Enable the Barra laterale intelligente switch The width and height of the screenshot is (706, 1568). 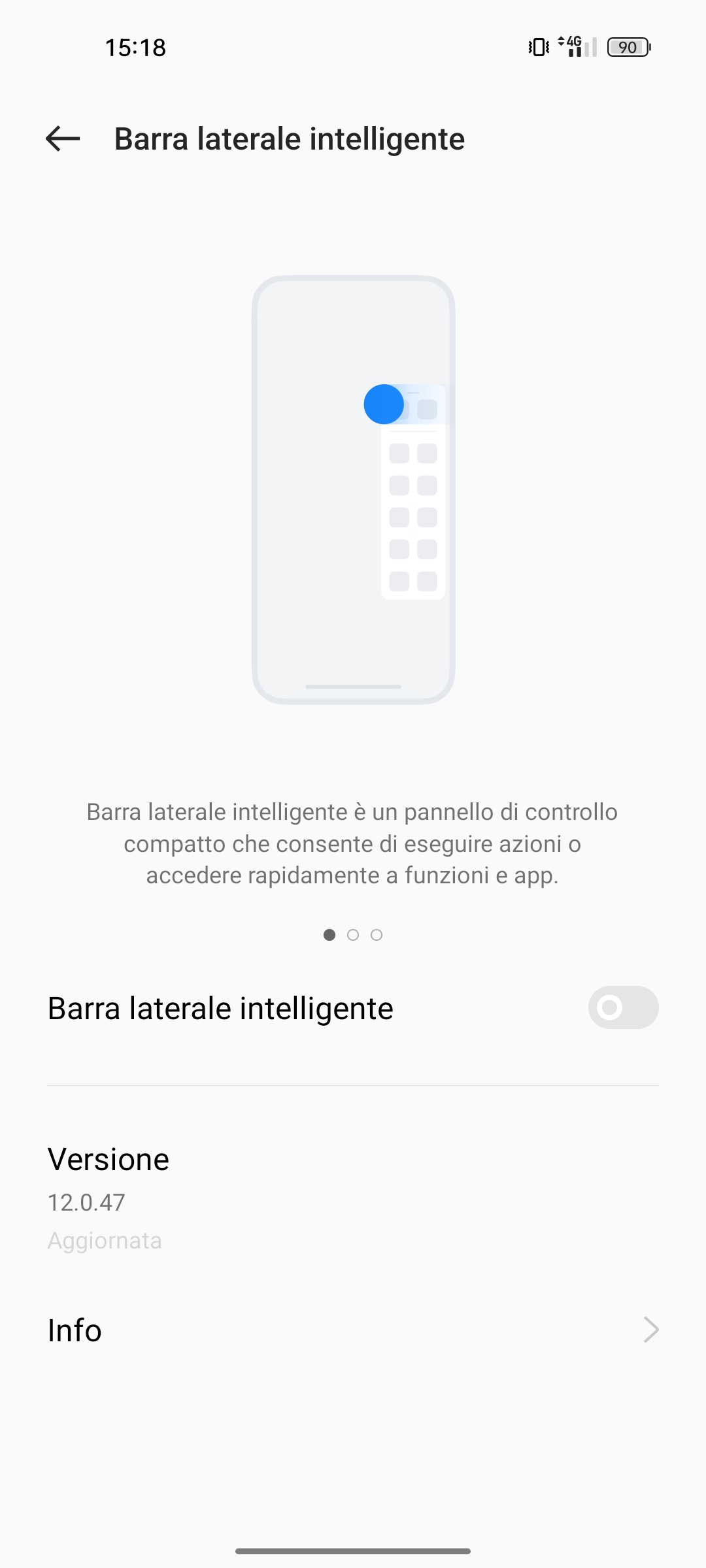pos(622,1007)
